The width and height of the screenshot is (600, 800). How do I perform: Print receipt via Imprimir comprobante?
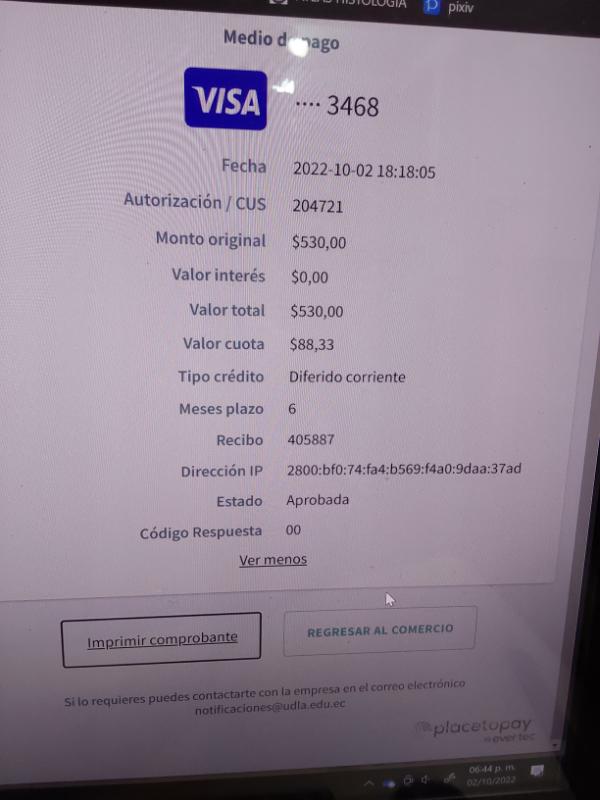pos(162,639)
